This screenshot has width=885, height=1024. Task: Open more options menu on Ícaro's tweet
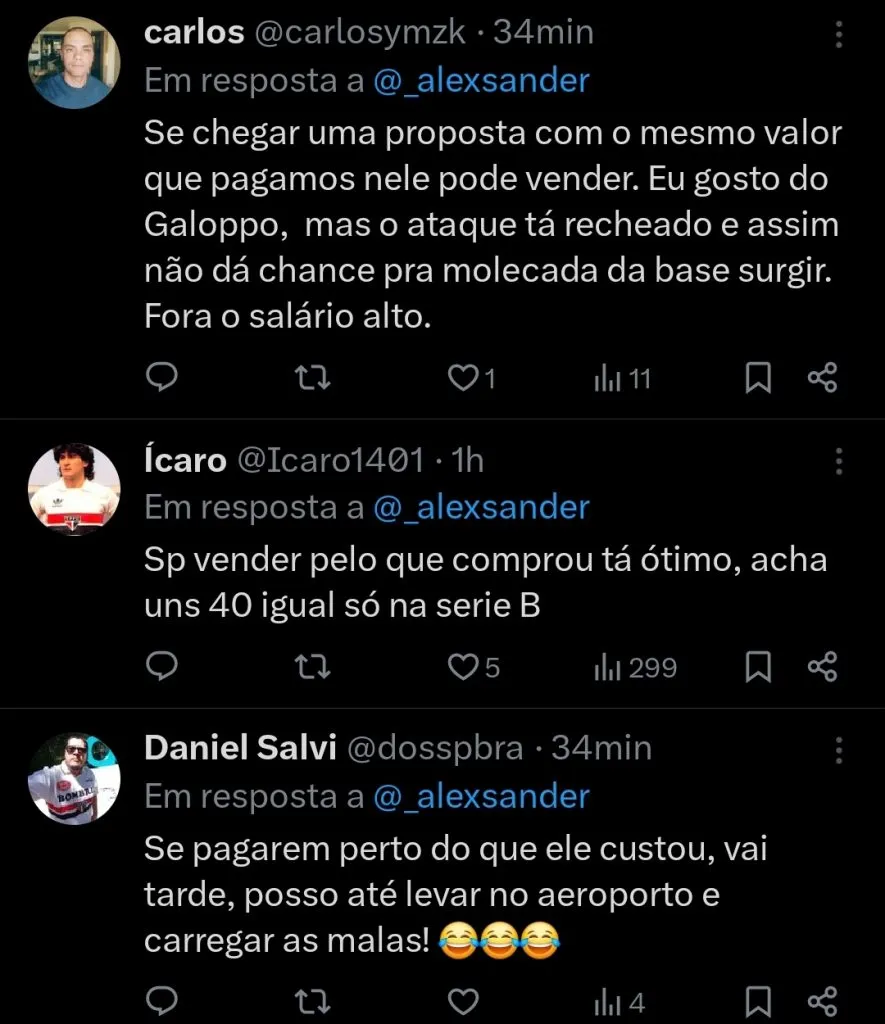tap(838, 459)
